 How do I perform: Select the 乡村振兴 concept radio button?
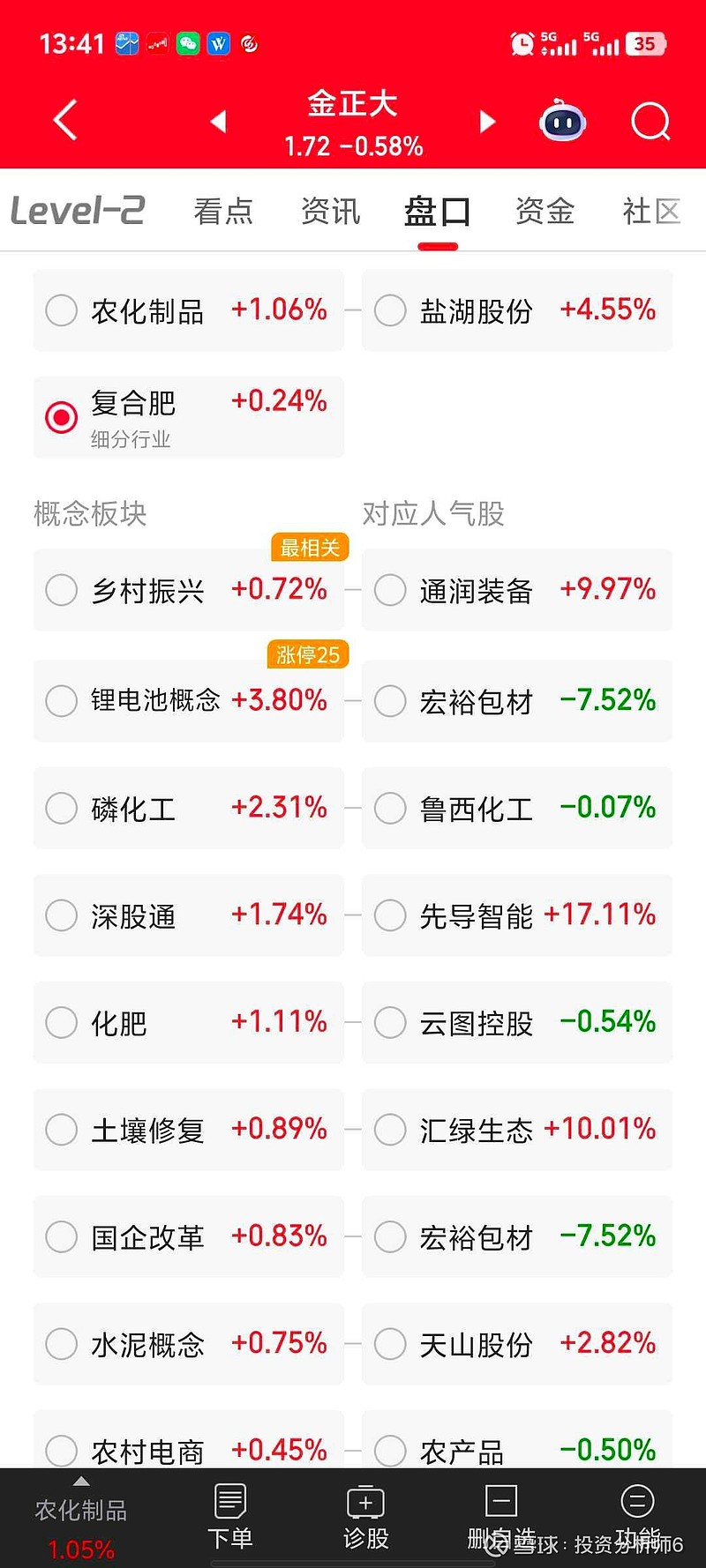click(x=62, y=590)
